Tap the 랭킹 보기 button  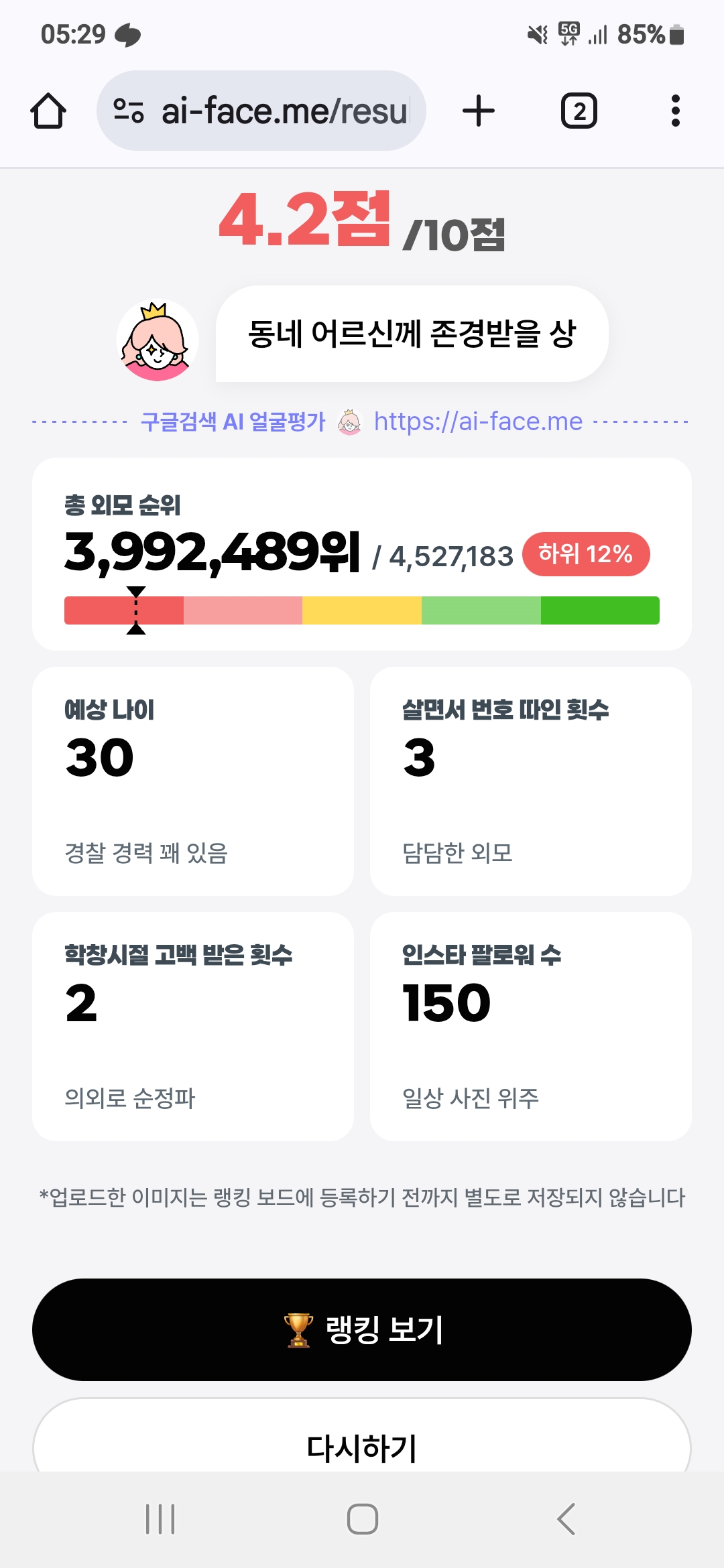pos(362,1329)
